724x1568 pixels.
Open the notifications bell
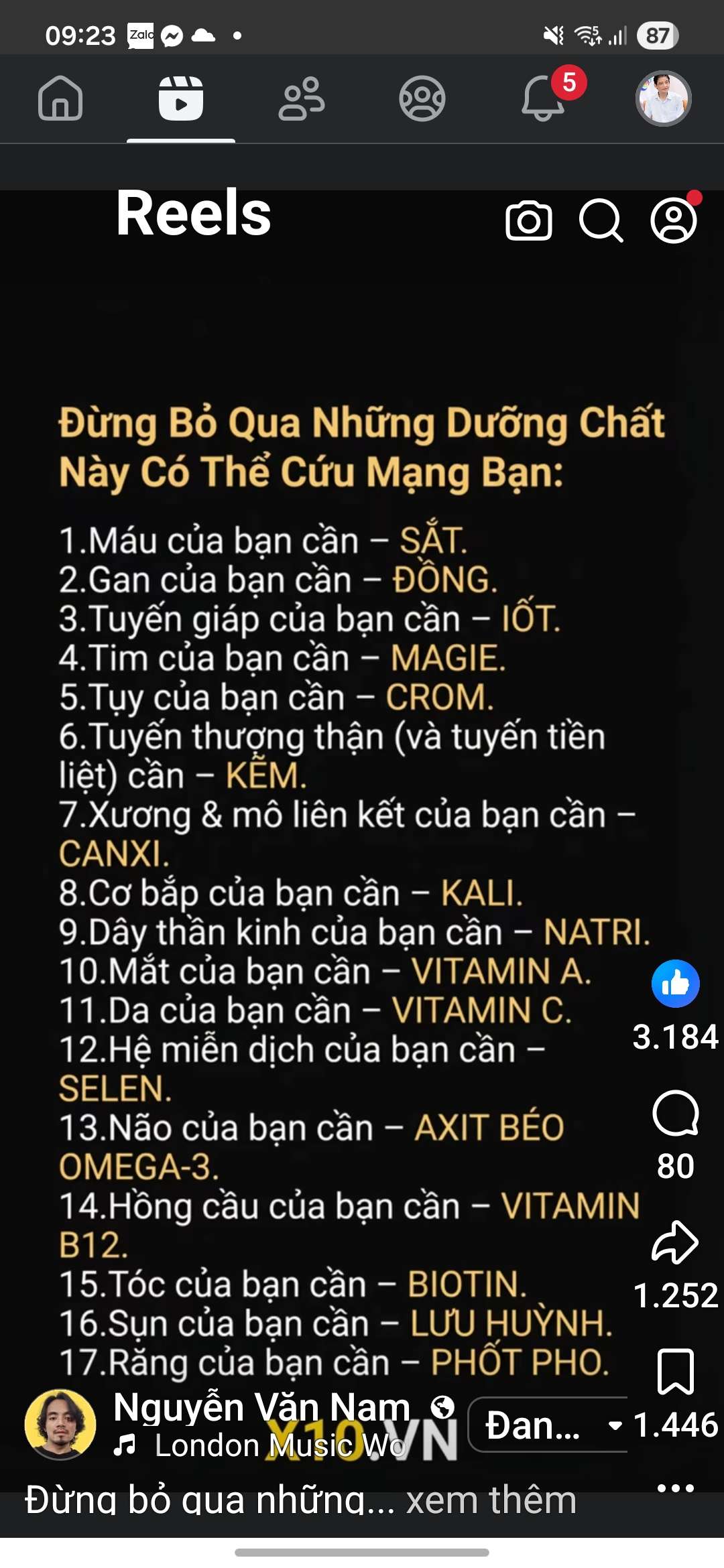[543, 99]
